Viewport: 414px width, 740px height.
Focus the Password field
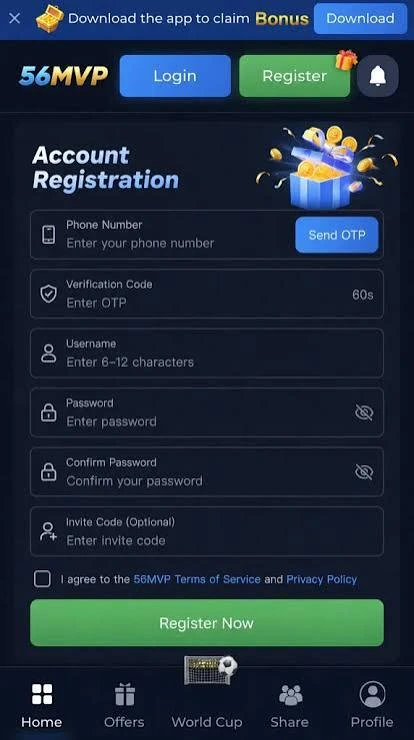[207, 412]
